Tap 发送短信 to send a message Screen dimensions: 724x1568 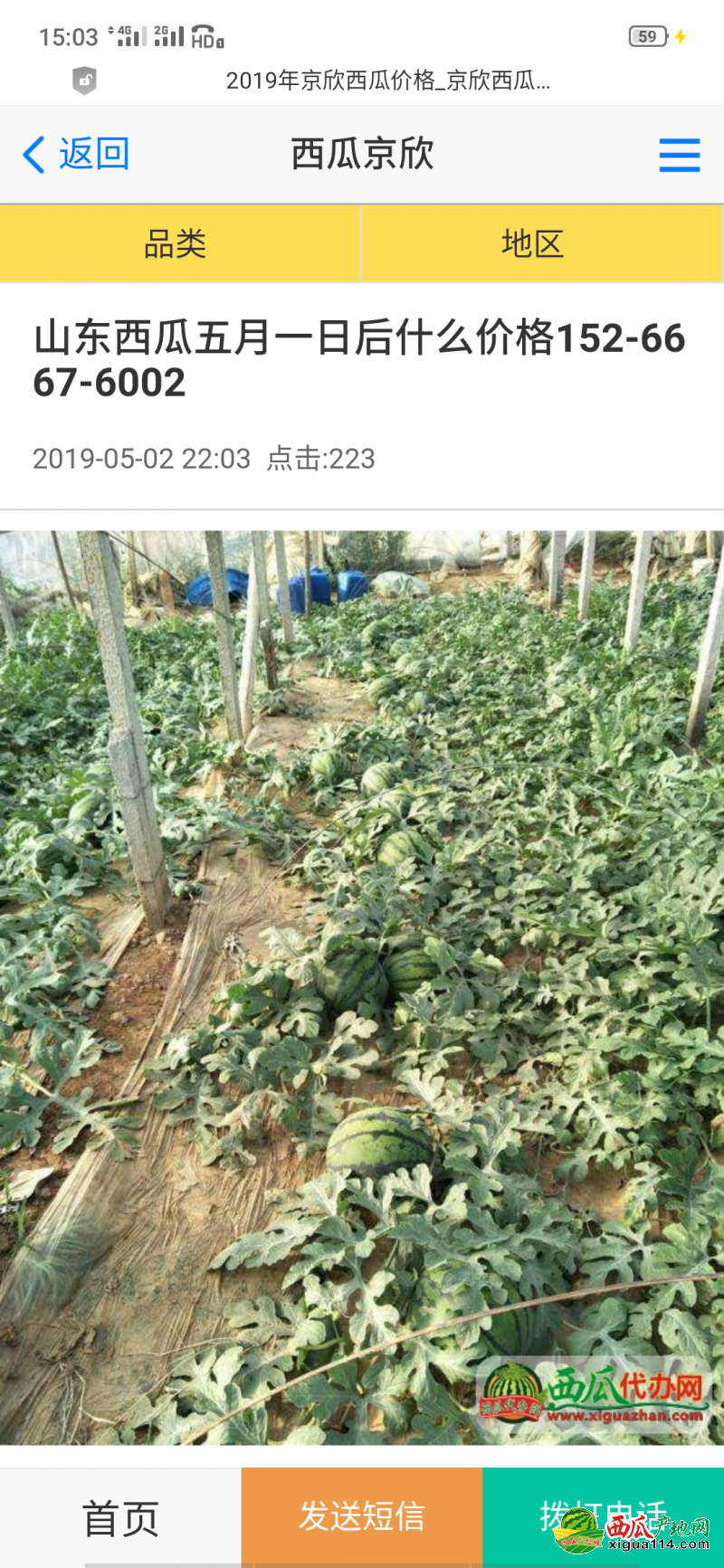click(x=361, y=1516)
